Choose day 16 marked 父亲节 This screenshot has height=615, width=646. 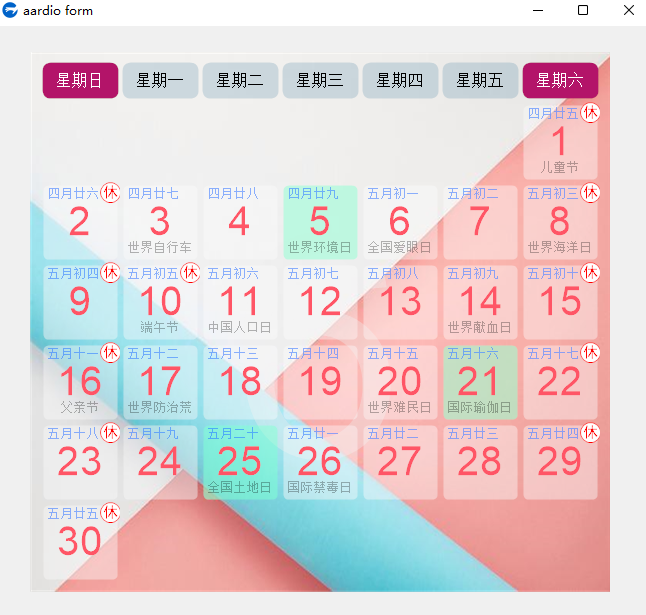80,382
